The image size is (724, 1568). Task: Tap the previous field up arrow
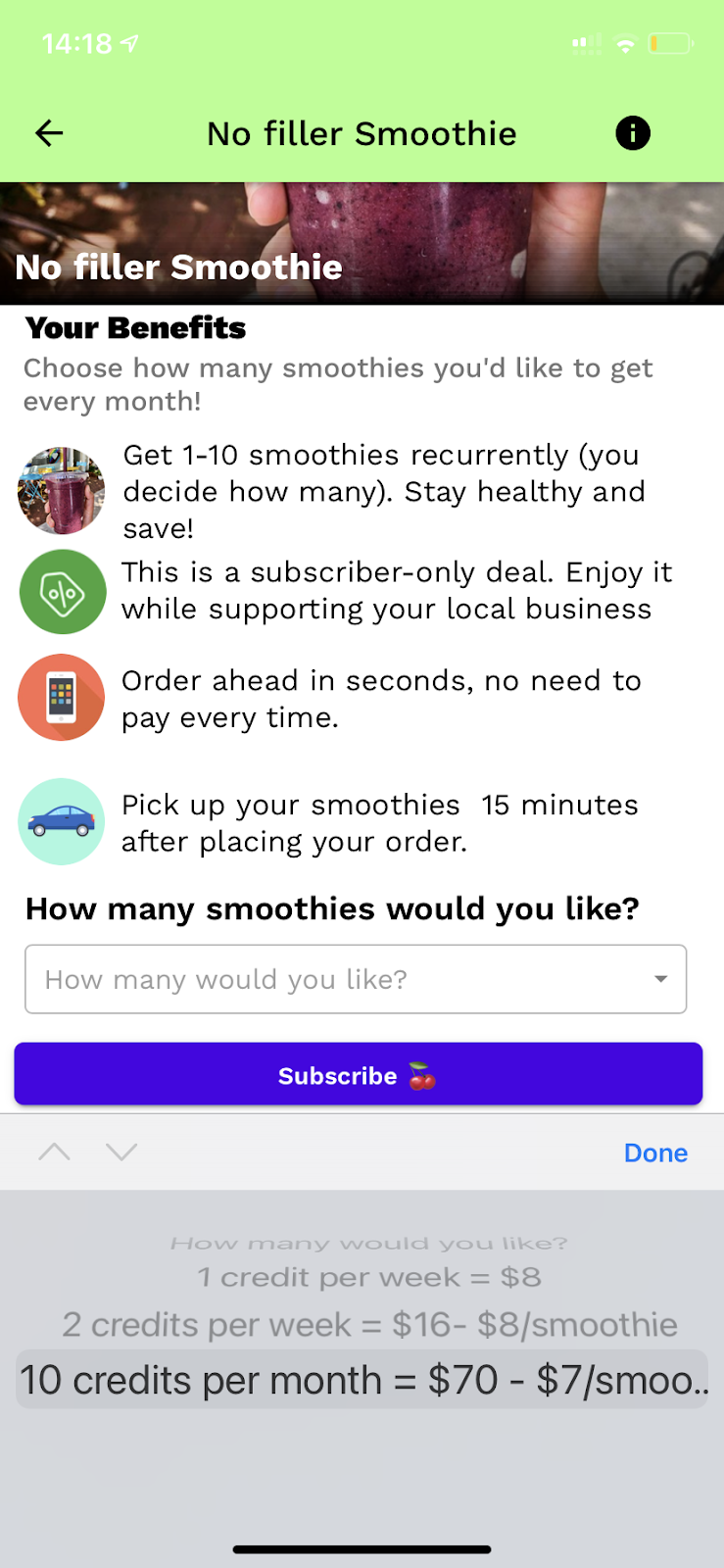[55, 1151]
